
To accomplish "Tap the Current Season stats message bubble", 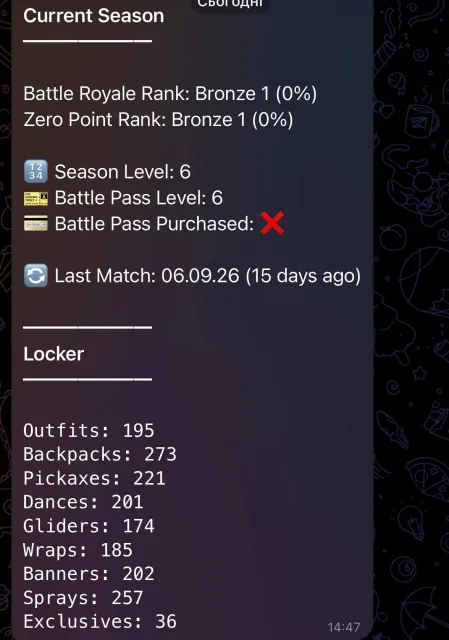I will 192,320.
